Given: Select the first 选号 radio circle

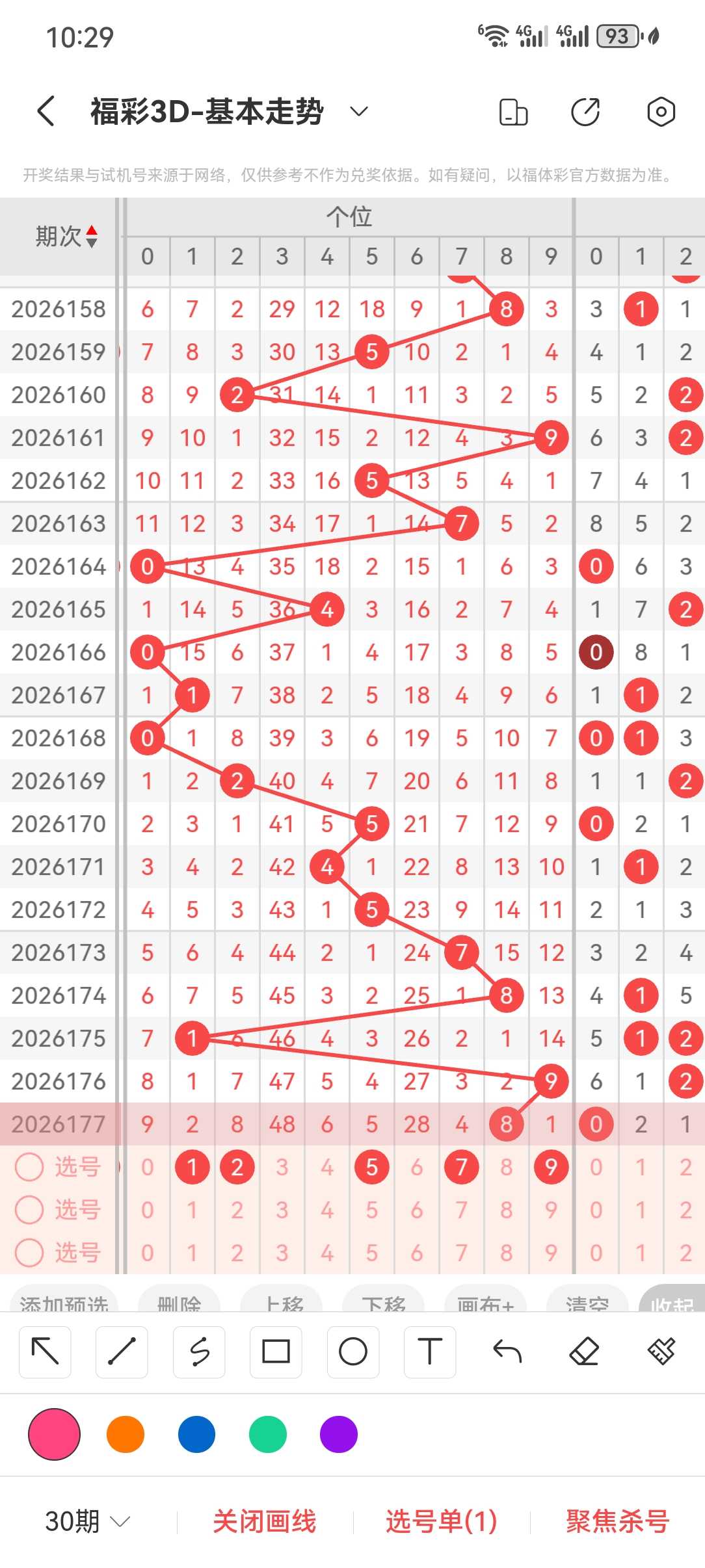Looking at the screenshot, I should point(29,1167).
